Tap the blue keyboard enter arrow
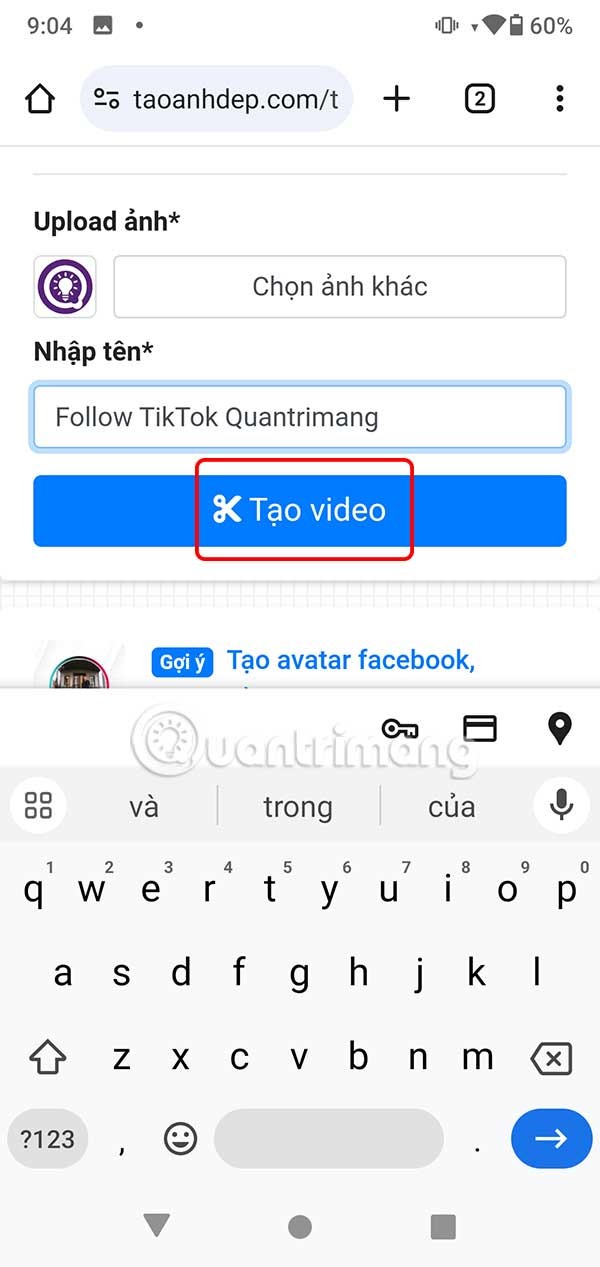Viewport: 600px width, 1267px height. 551,1139
